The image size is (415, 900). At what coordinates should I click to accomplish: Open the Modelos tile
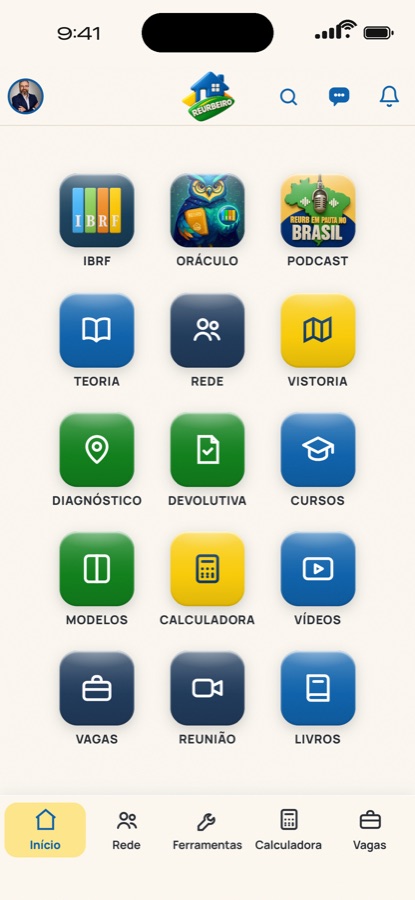96,569
